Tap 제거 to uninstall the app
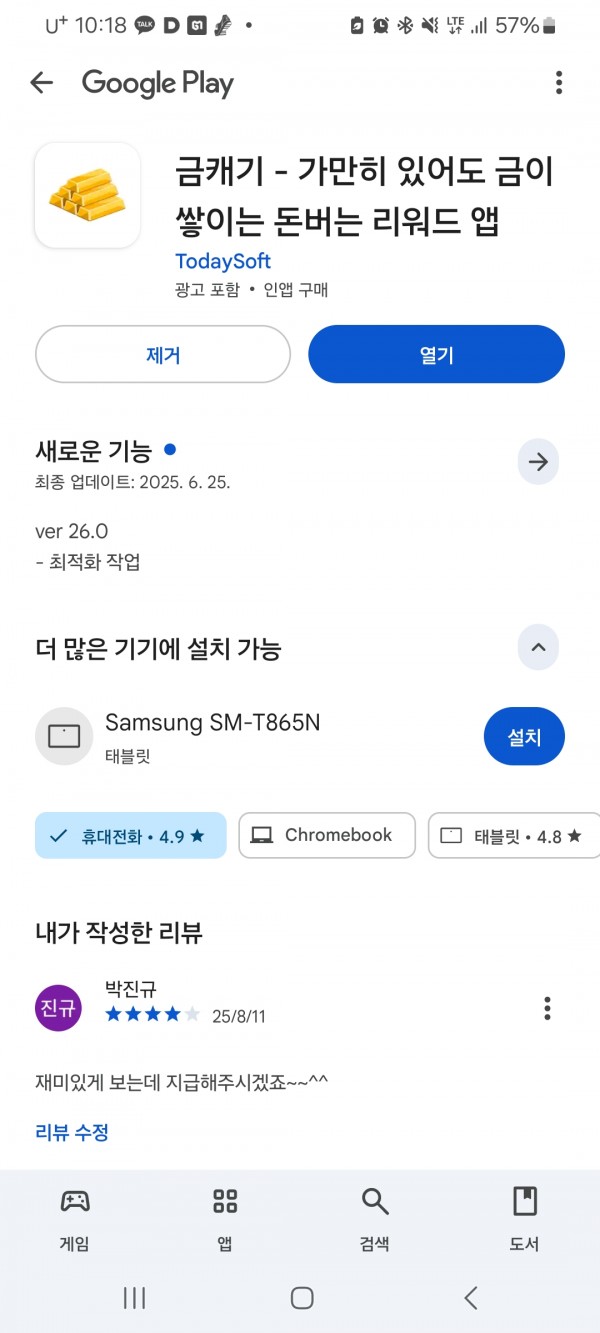 163,354
